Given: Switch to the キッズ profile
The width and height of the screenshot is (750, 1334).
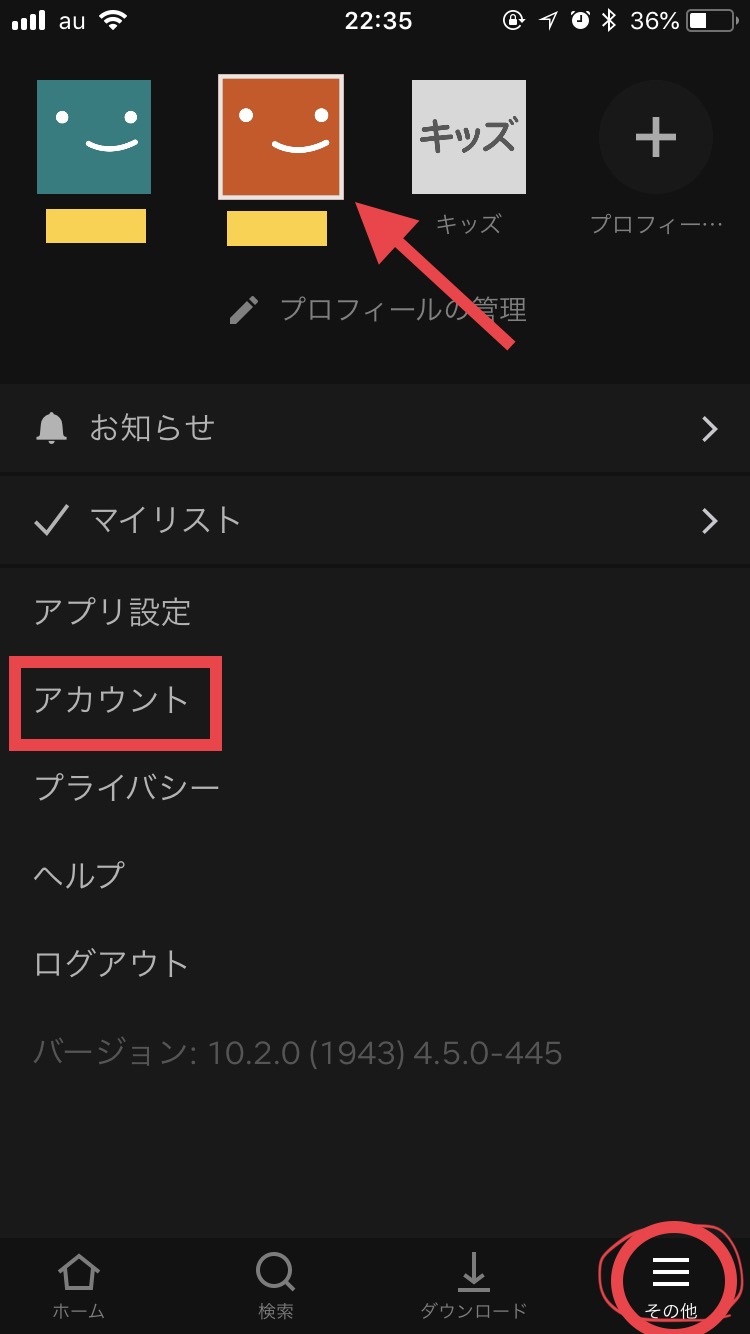Looking at the screenshot, I should click(469, 137).
